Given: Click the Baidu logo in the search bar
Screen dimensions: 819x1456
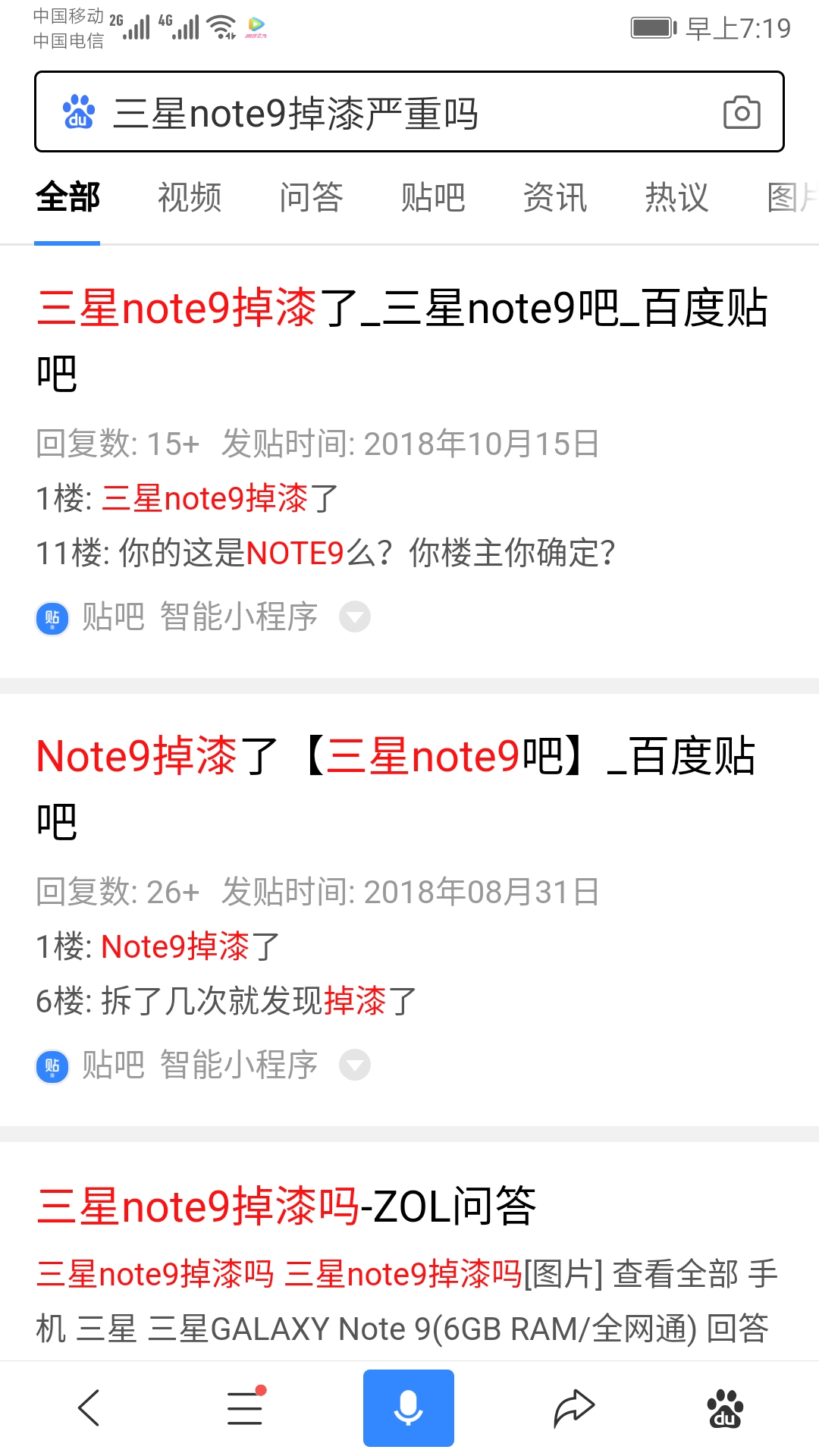Looking at the screenshot, I should point(78,113).
